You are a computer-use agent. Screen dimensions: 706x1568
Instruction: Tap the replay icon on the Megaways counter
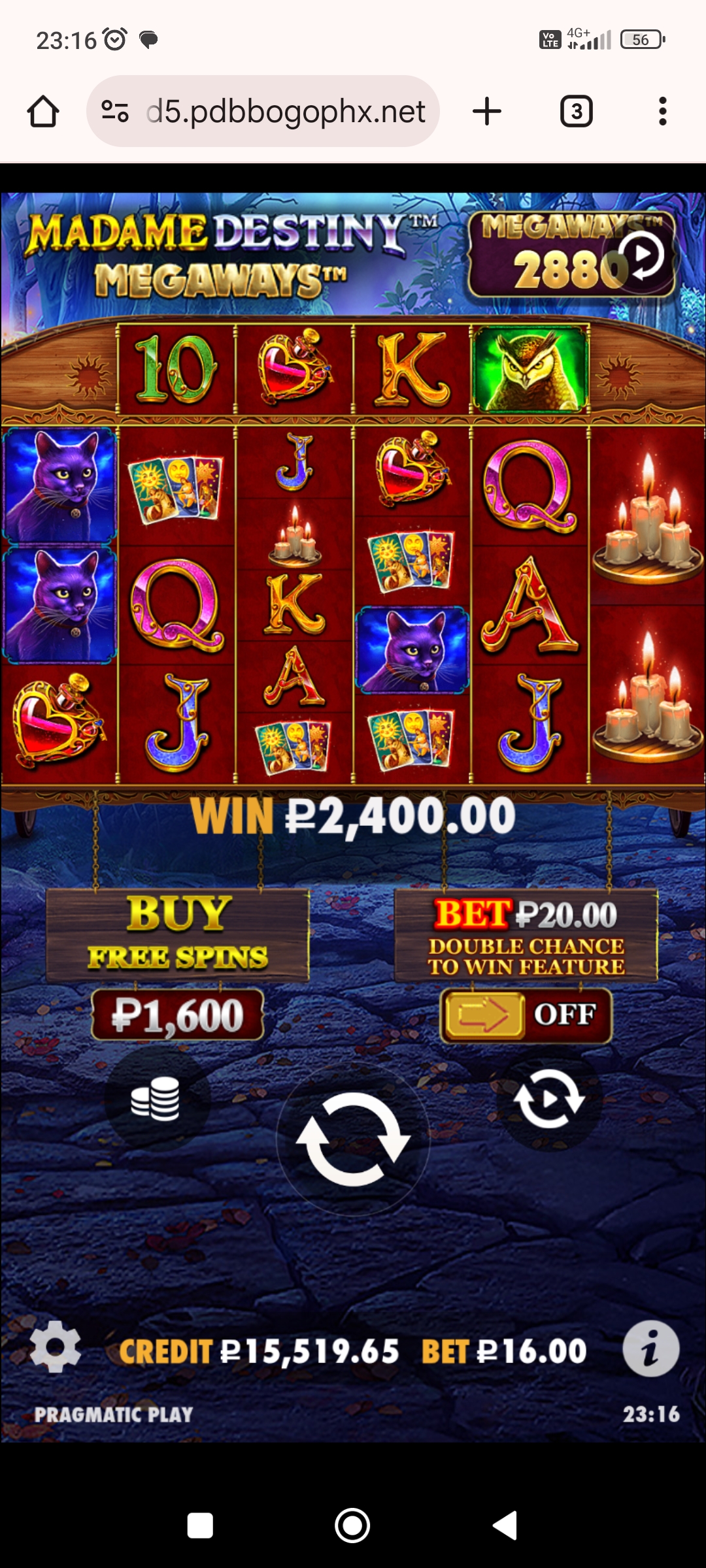coord(641,256)
